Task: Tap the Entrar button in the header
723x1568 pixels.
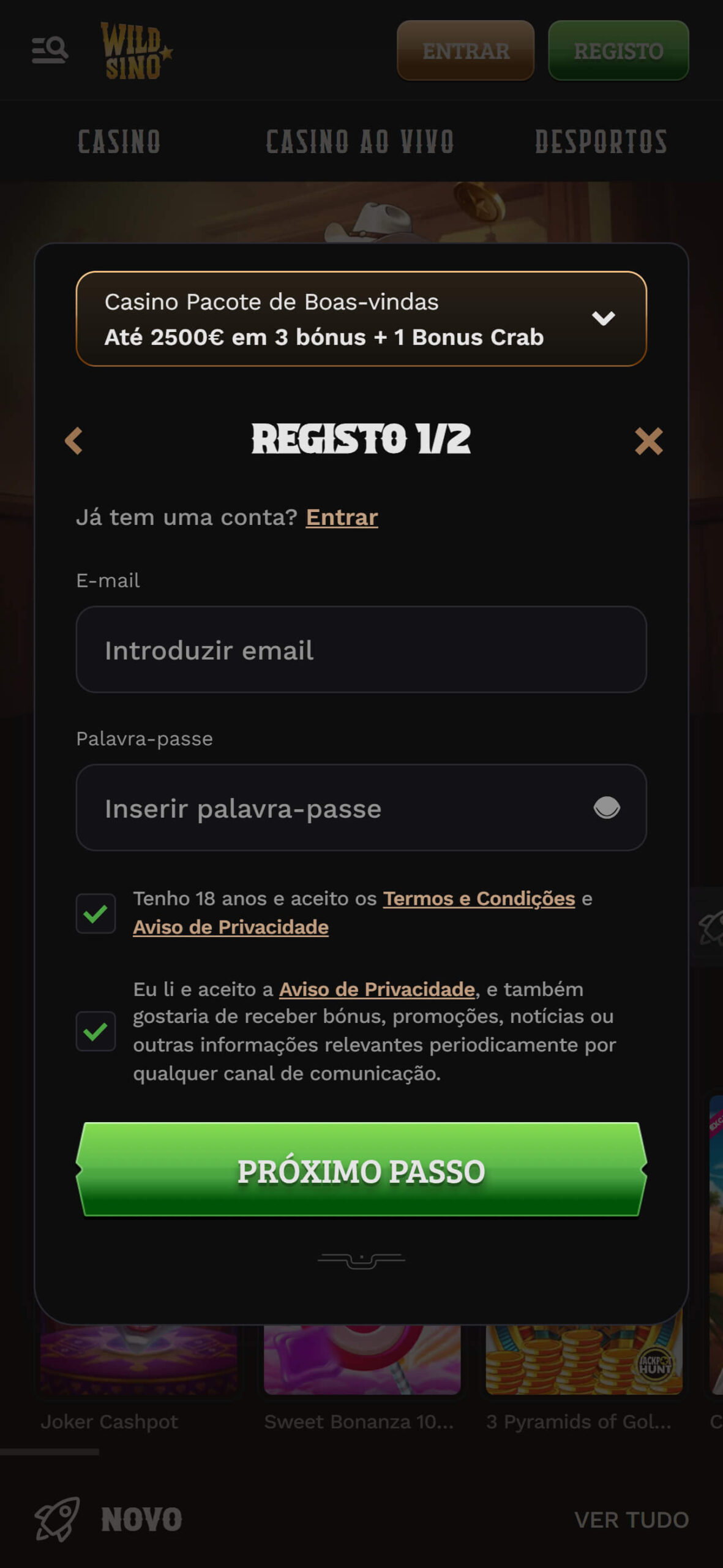Action: pyautogui.click(x=465, y=51)
